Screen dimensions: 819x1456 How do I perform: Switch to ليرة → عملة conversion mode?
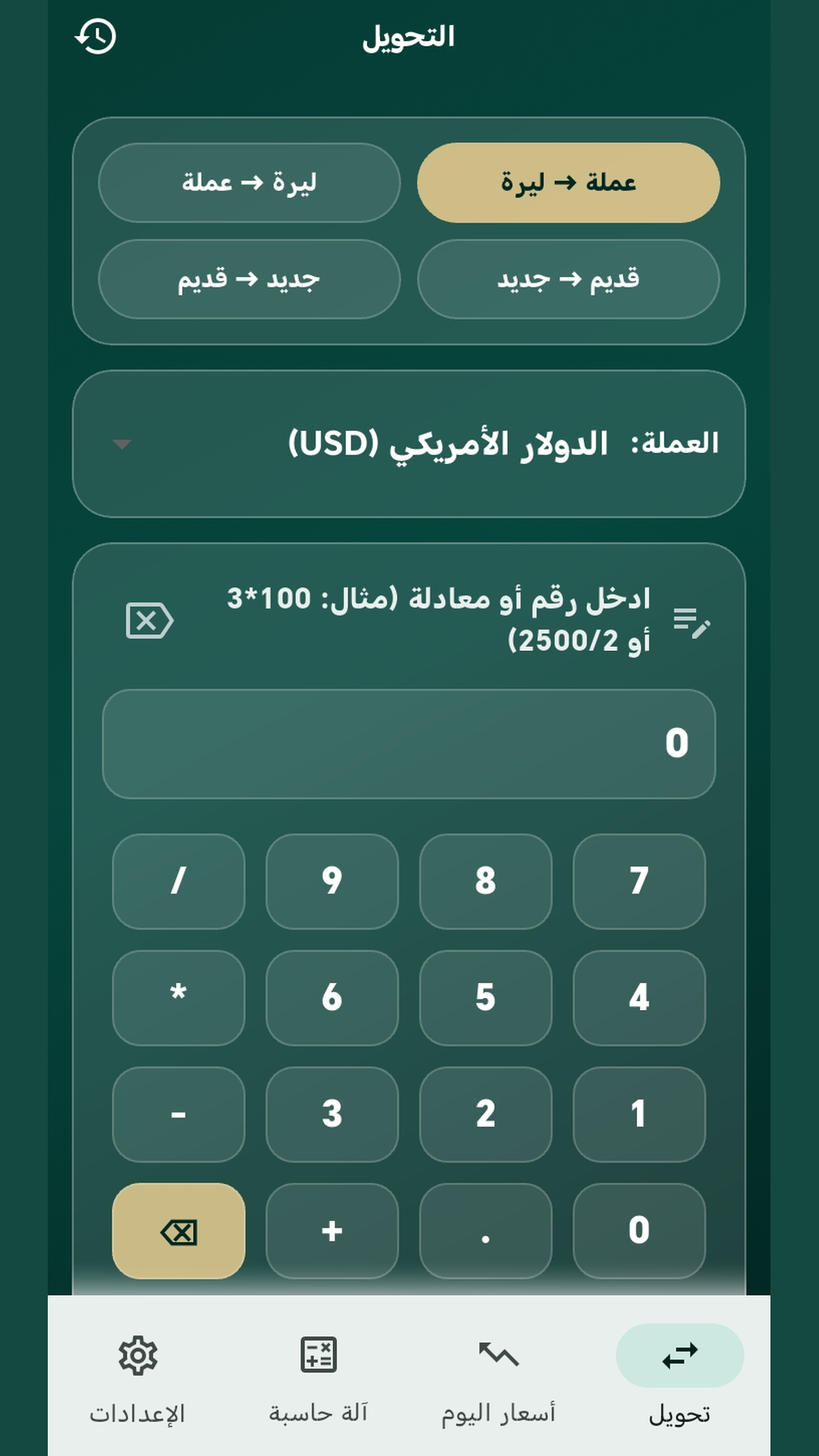[249, 180]
